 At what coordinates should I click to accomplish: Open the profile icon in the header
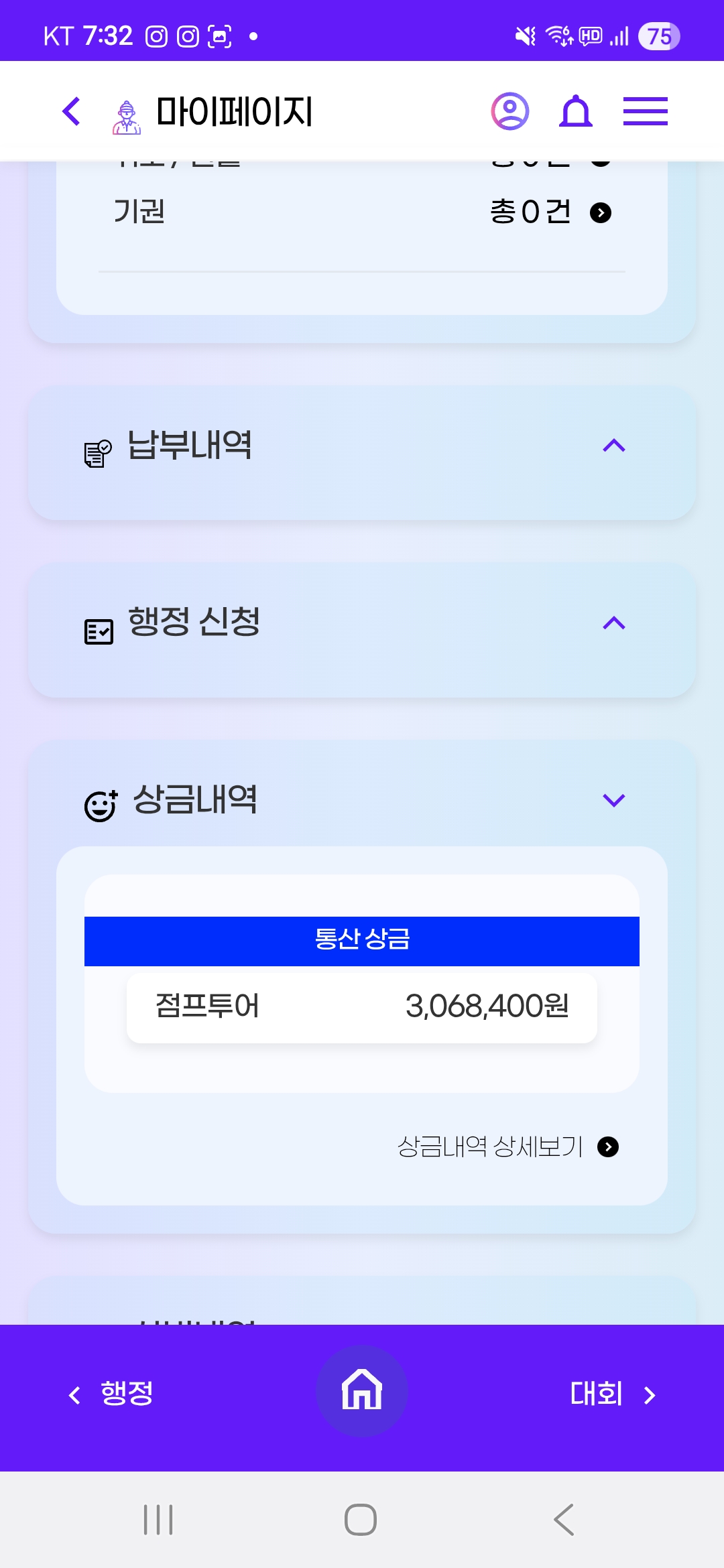[x=510, y=111]
